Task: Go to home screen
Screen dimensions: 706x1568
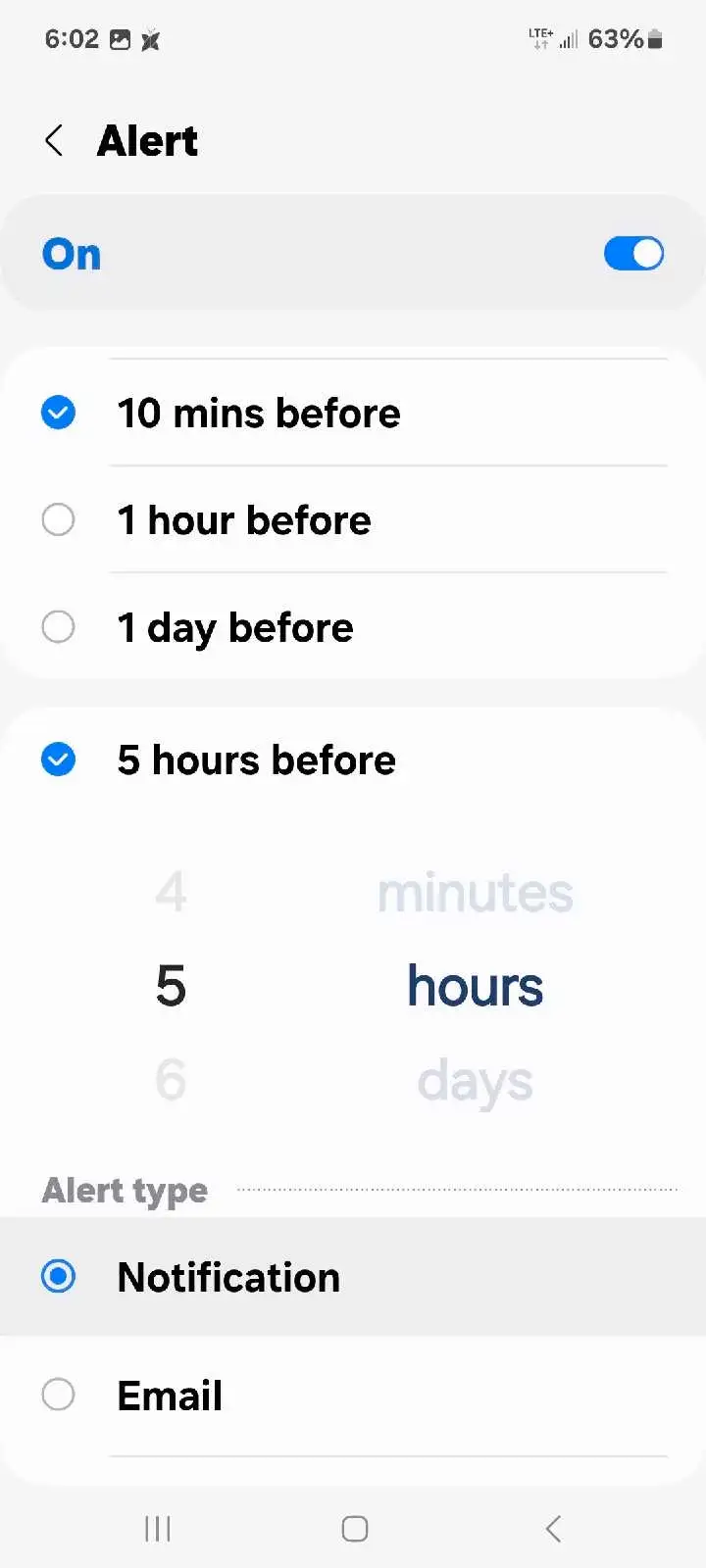Action: click(x=354, y=1528)
